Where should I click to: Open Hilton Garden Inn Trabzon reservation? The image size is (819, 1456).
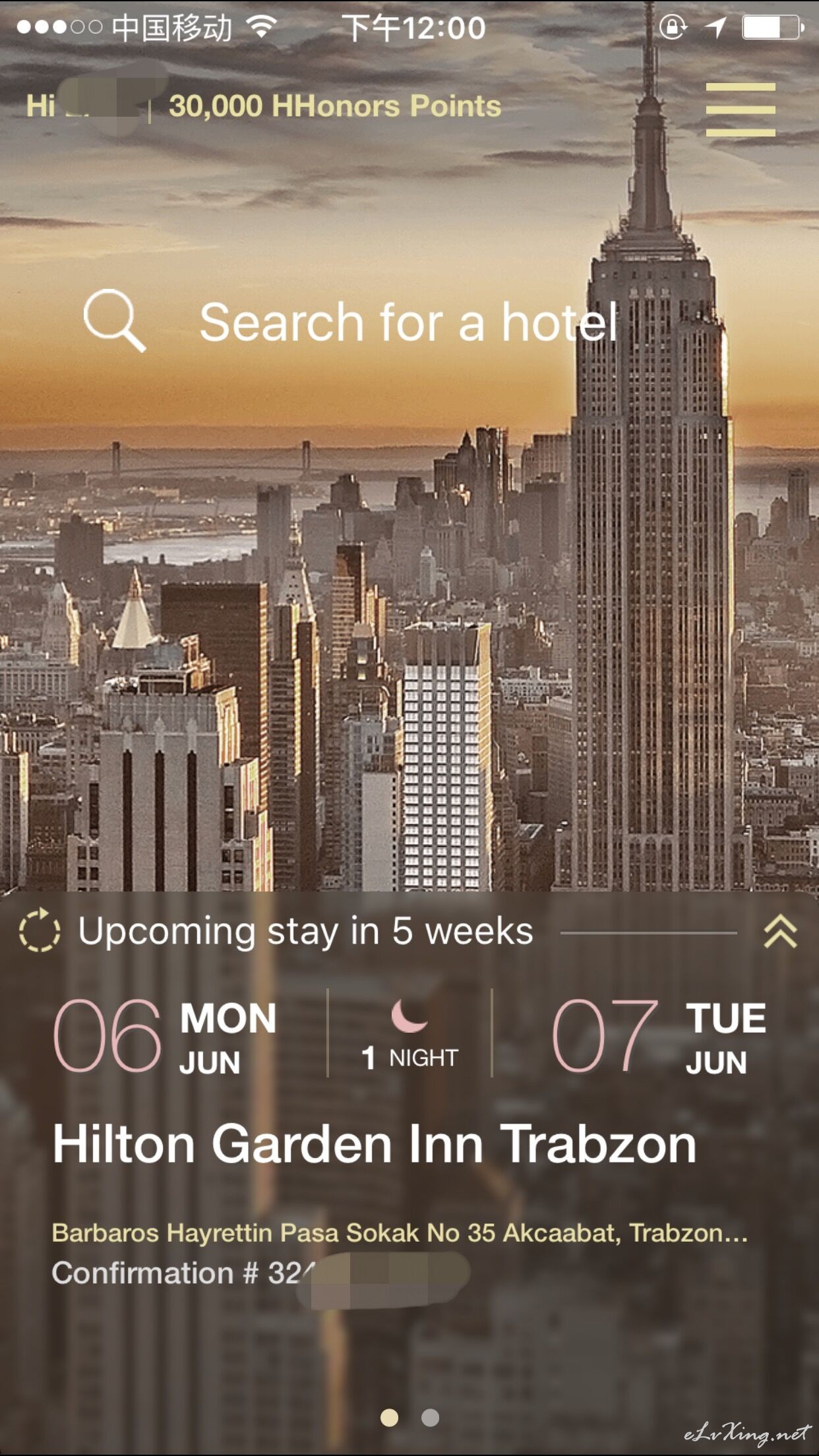click(x=375, y=1144)
